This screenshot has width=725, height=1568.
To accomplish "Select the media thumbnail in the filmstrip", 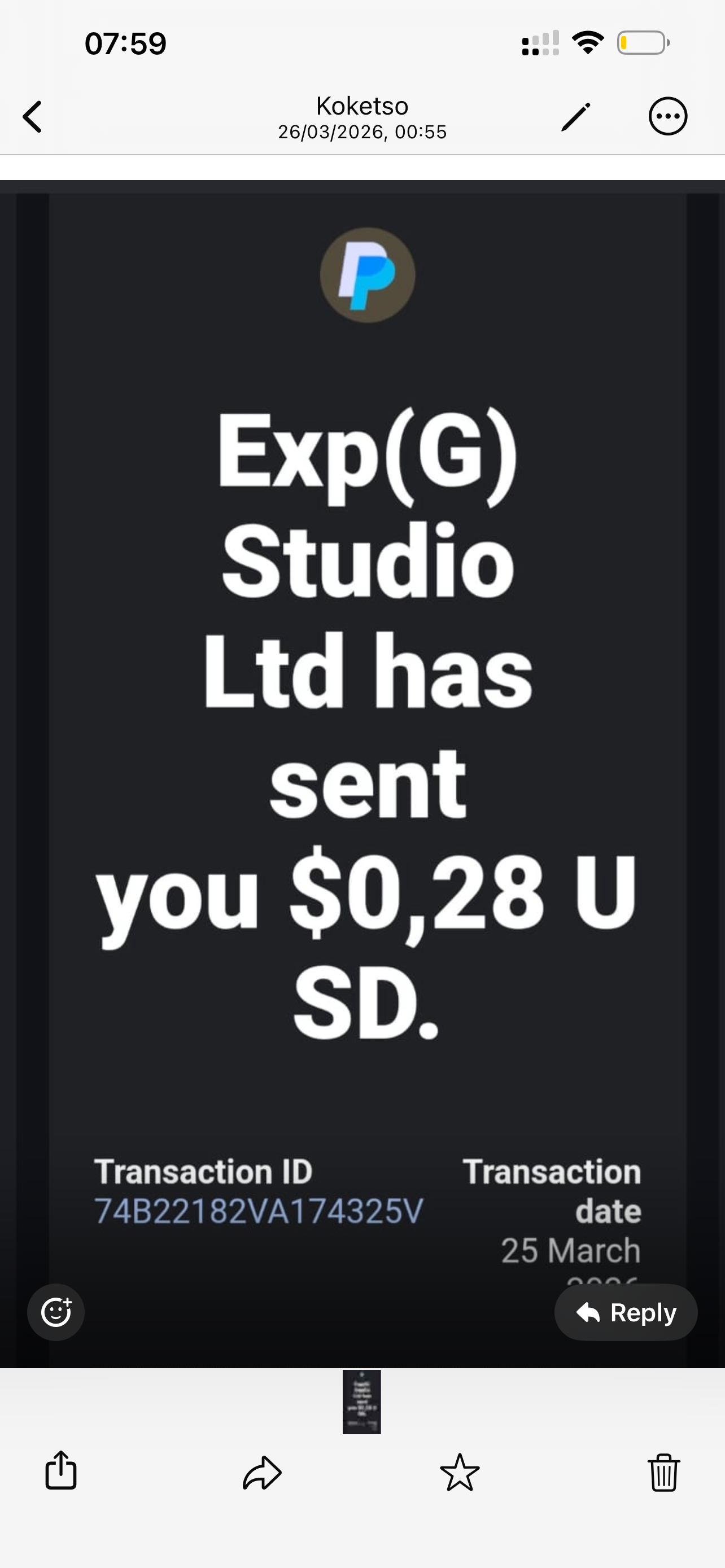I will point(361,1402).
